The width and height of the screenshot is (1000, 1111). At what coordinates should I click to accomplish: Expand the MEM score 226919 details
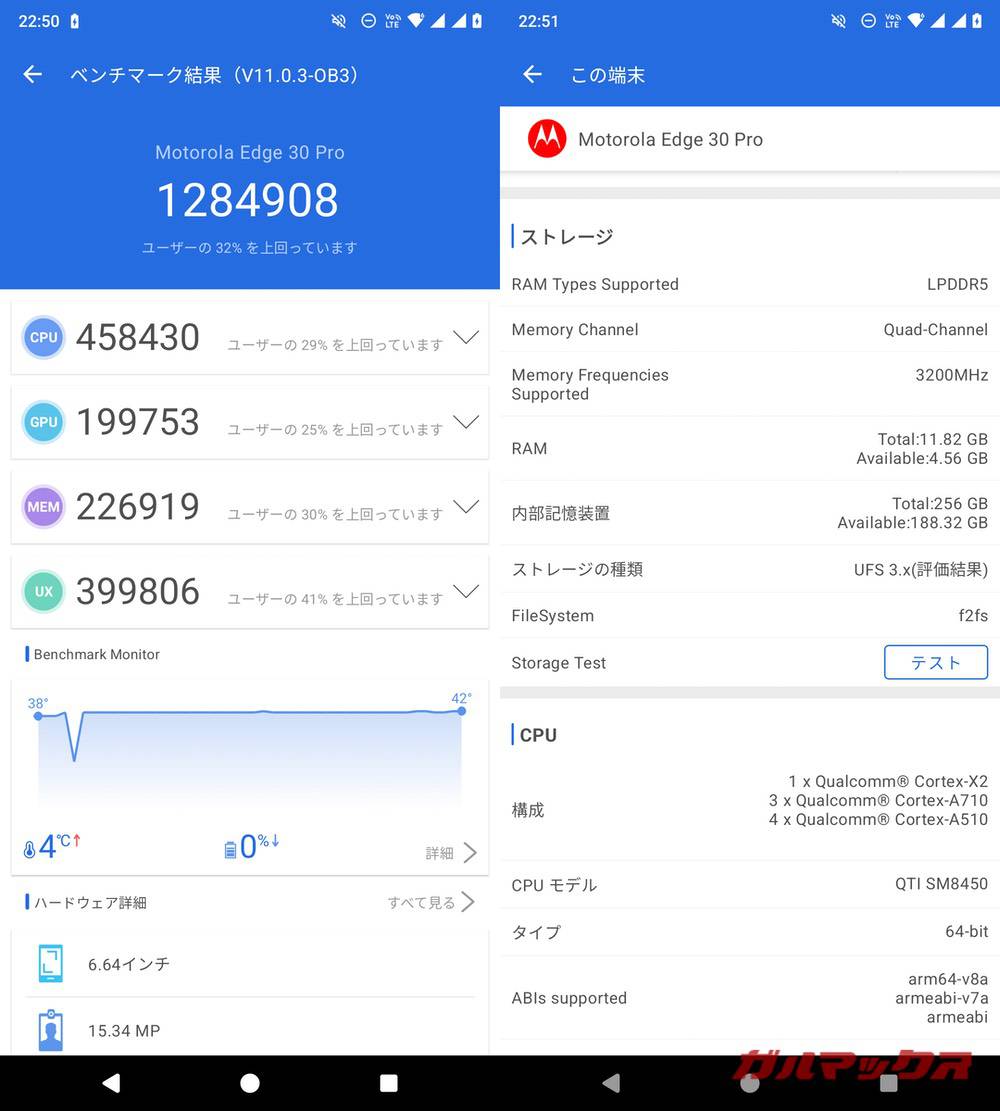[x=465, y=507]
